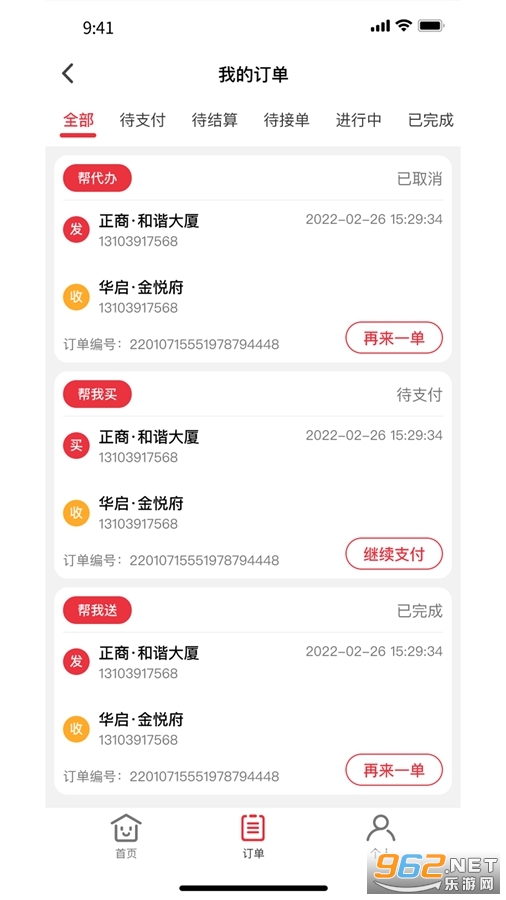This screenshot has height=900, width=506.
Task: Open the completed 帮我送 order card
Action: pyautogui.click(x=253, y=691)
